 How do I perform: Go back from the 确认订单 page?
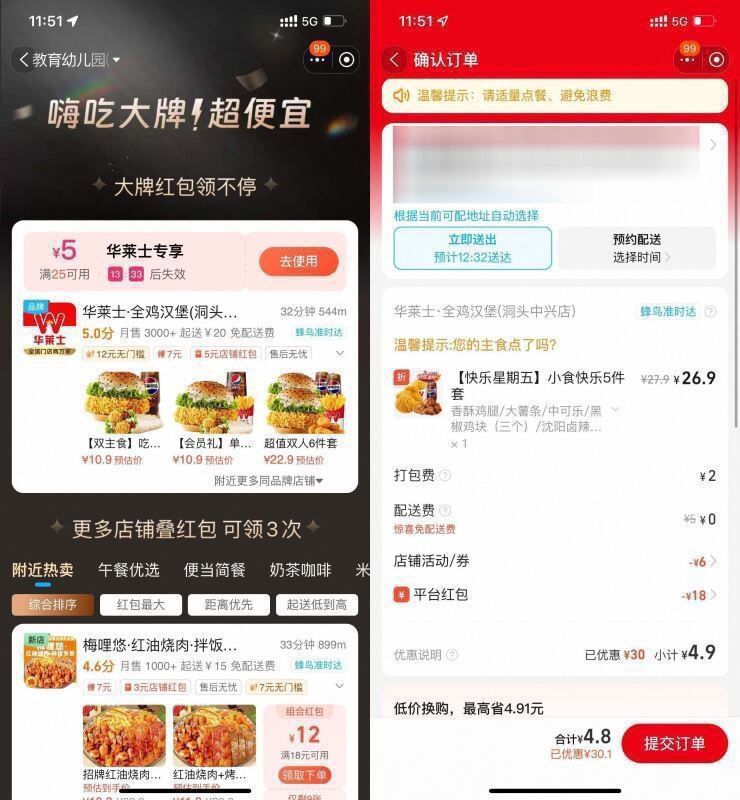(394, 60)
